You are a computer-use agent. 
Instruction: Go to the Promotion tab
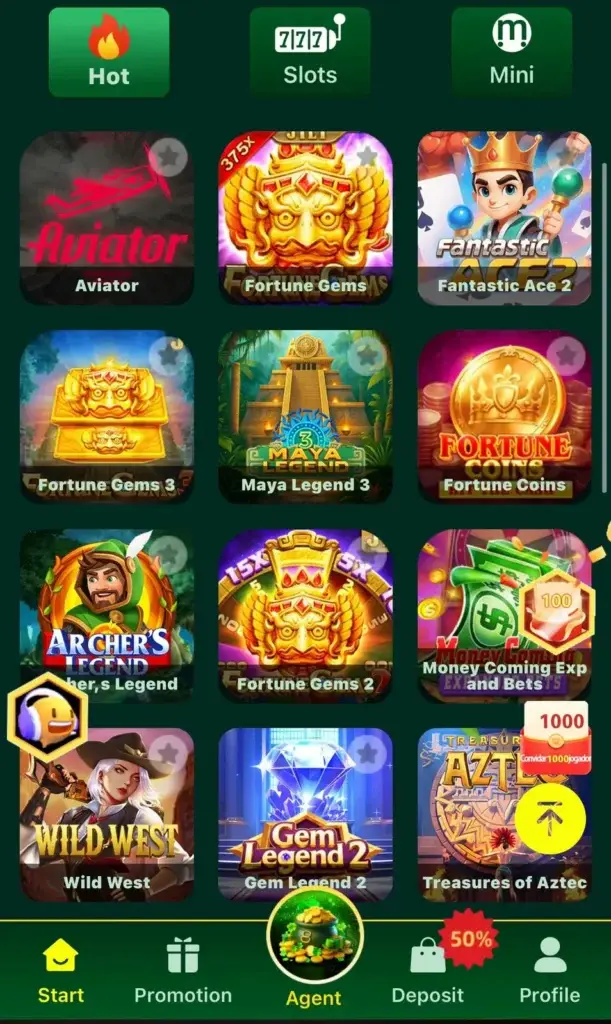click(183, 973)
